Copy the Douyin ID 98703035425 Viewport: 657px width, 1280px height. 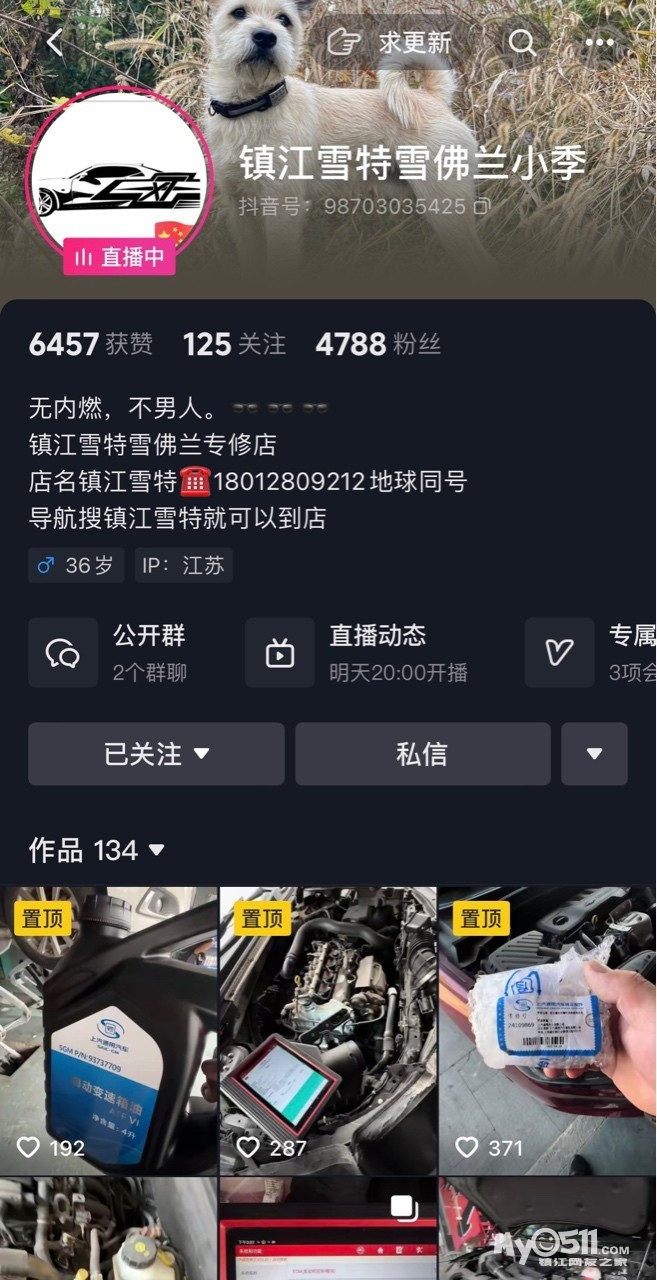click(x=482, y=207)
